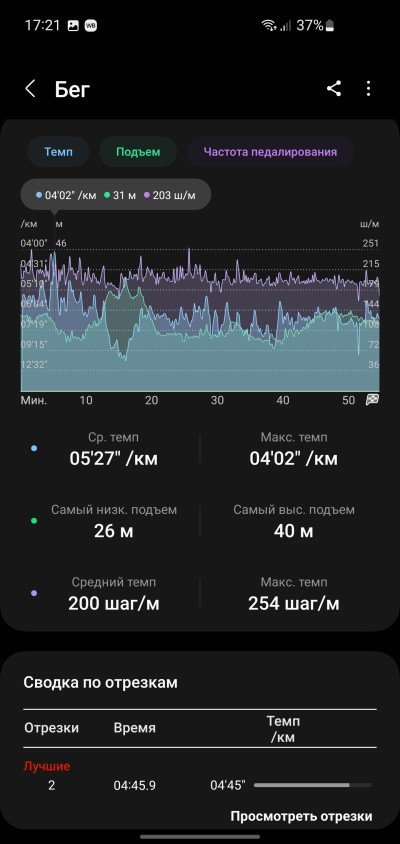Viewport: 400px width, 844px height.
Task: Toggle the Подъем chart chip
Action: pyautogui.click(x=138, y=152)
